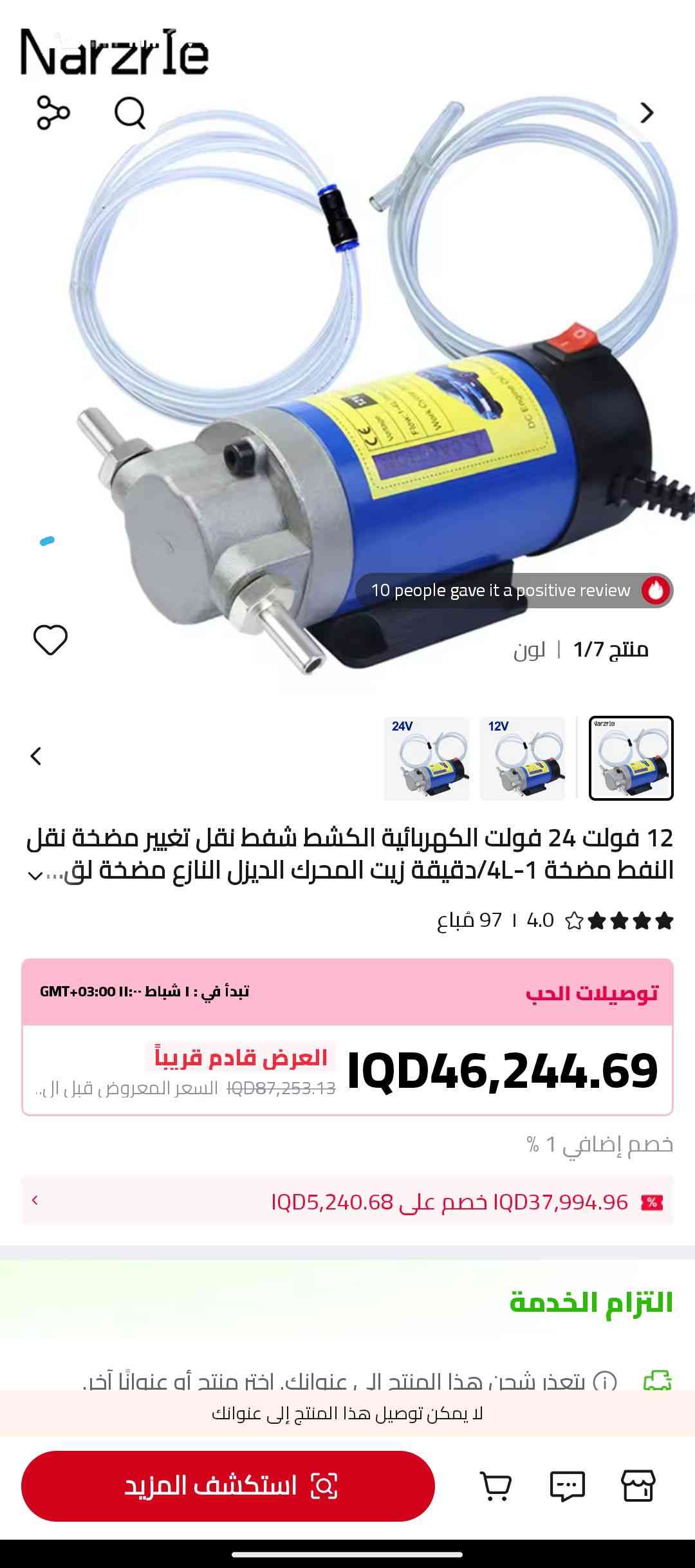This screenshot has width=695, height=1568.
Task: Show more variant thumbnails arrow
Action: [36, 756]
